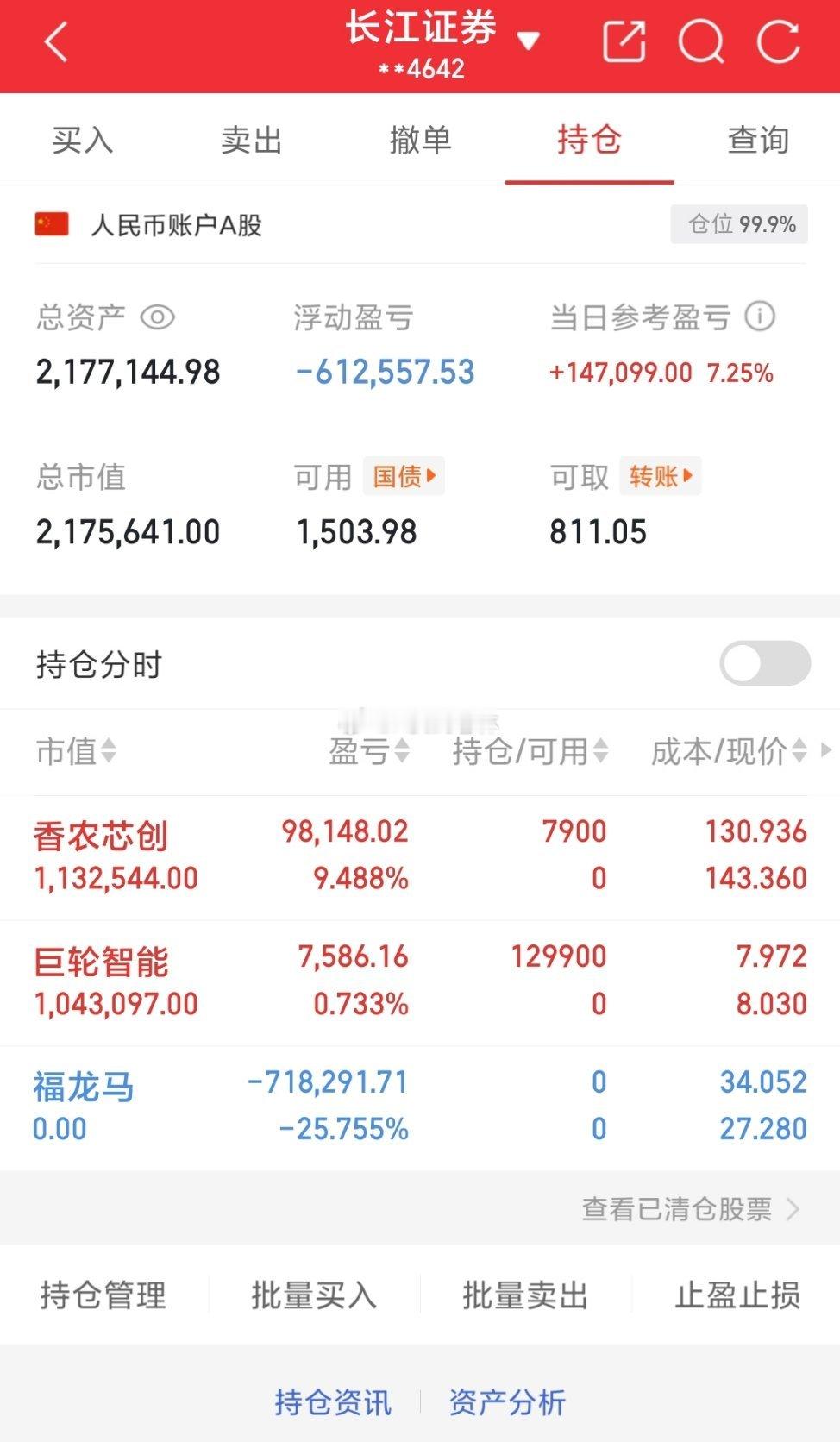The image size is (840, 1442).
Task: Switch to the 买入 tab
Action: click(84, 140)
